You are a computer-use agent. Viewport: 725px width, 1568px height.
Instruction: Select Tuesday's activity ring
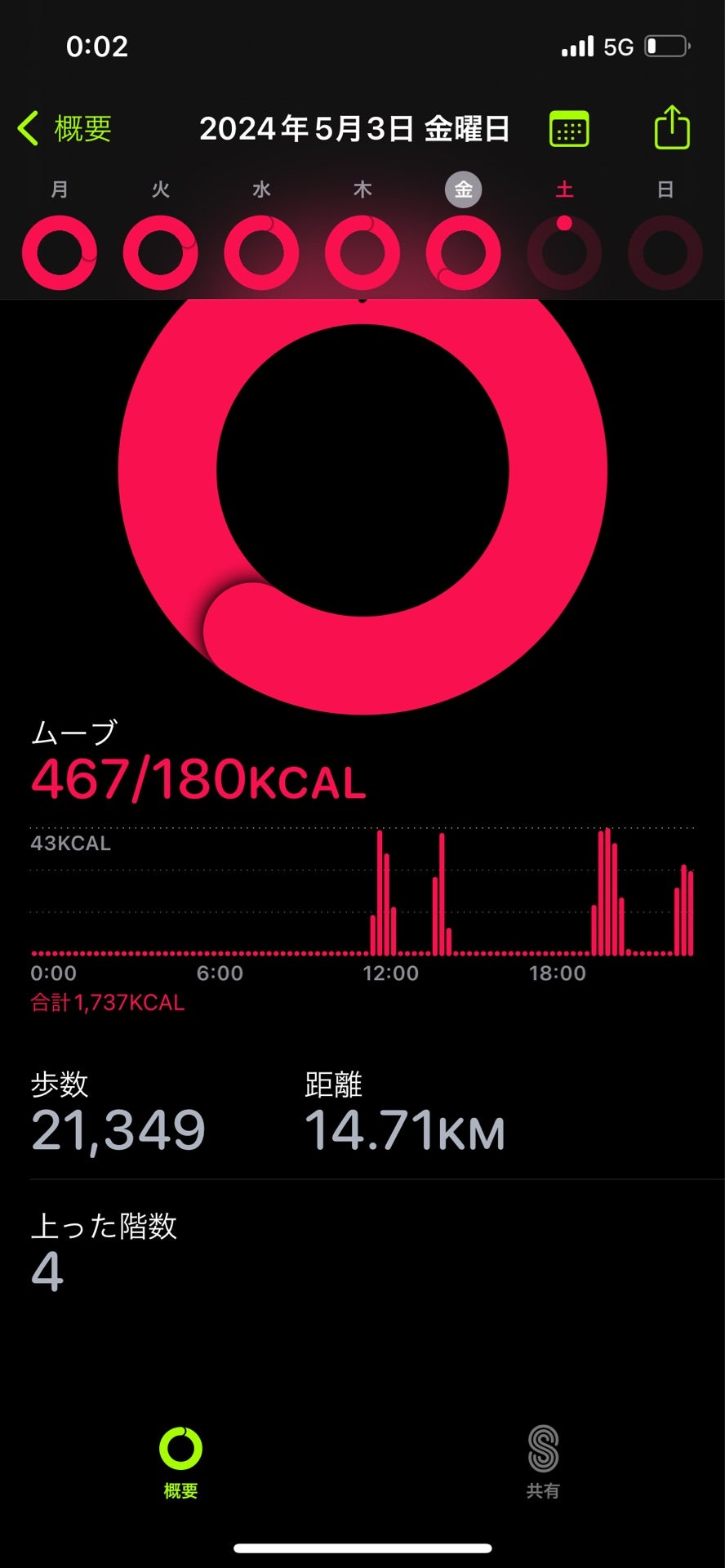pyautogui.click(x=161, y=252)
